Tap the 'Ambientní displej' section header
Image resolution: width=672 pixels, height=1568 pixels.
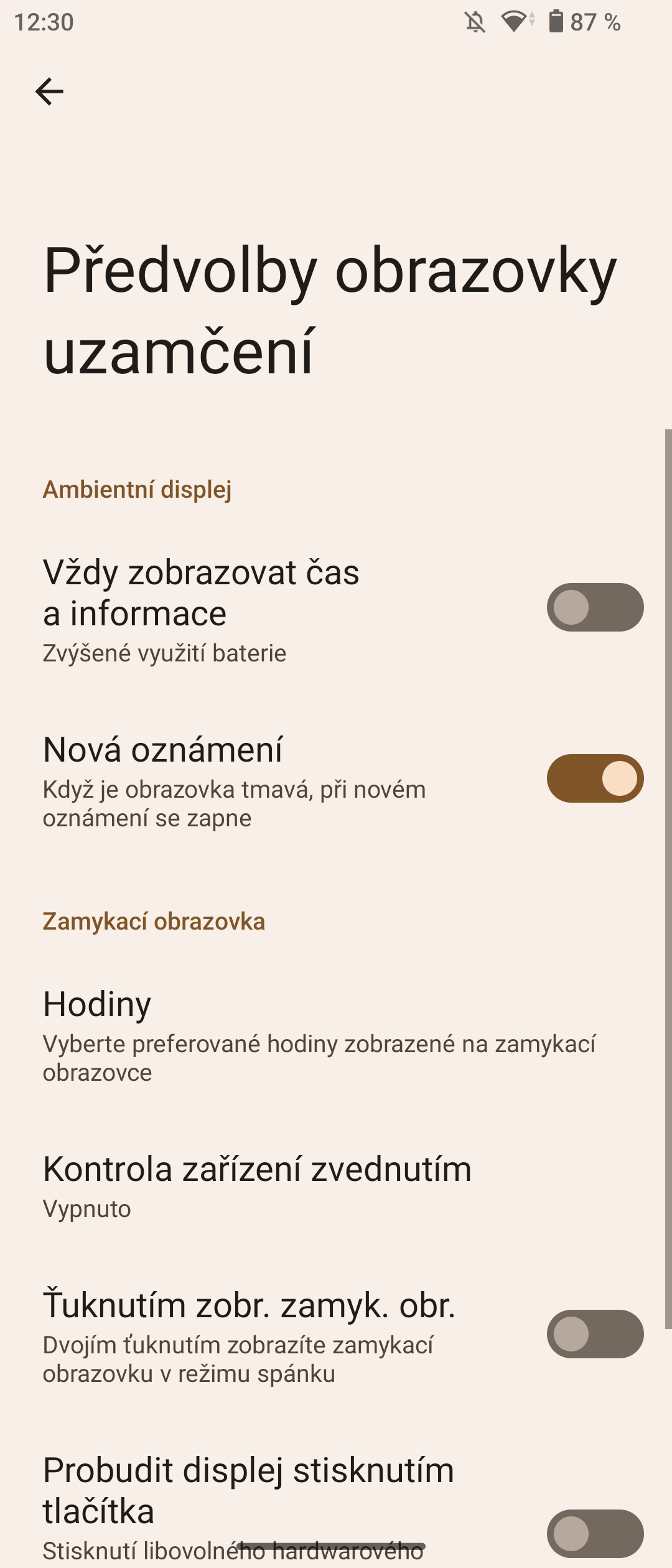(x=138, y=492)
